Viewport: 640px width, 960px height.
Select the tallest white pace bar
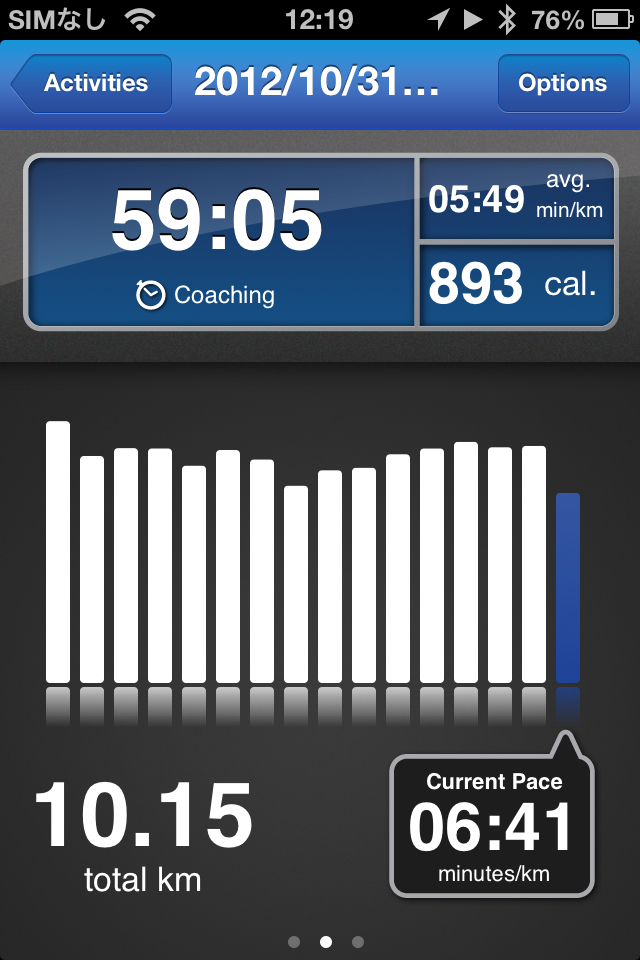click(58, 552)
